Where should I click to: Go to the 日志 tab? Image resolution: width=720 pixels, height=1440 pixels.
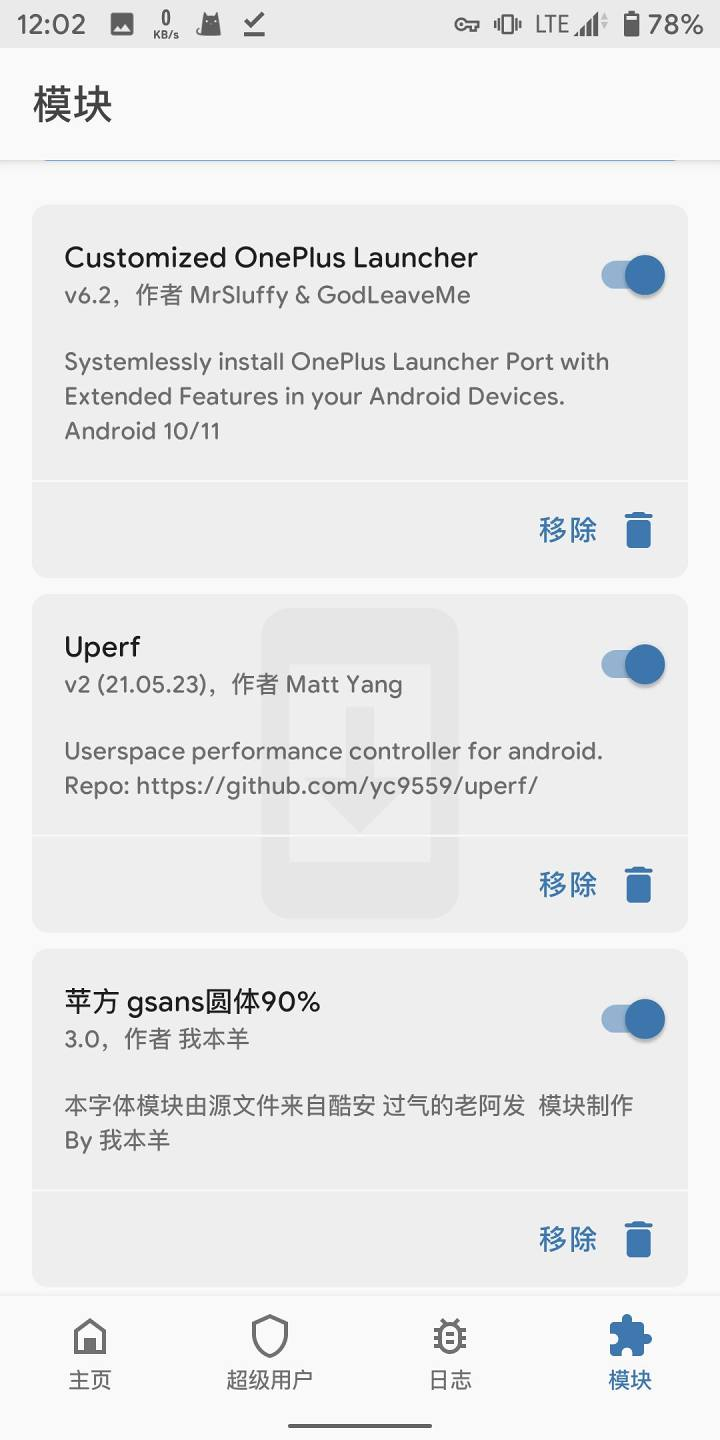(450, 1354)
